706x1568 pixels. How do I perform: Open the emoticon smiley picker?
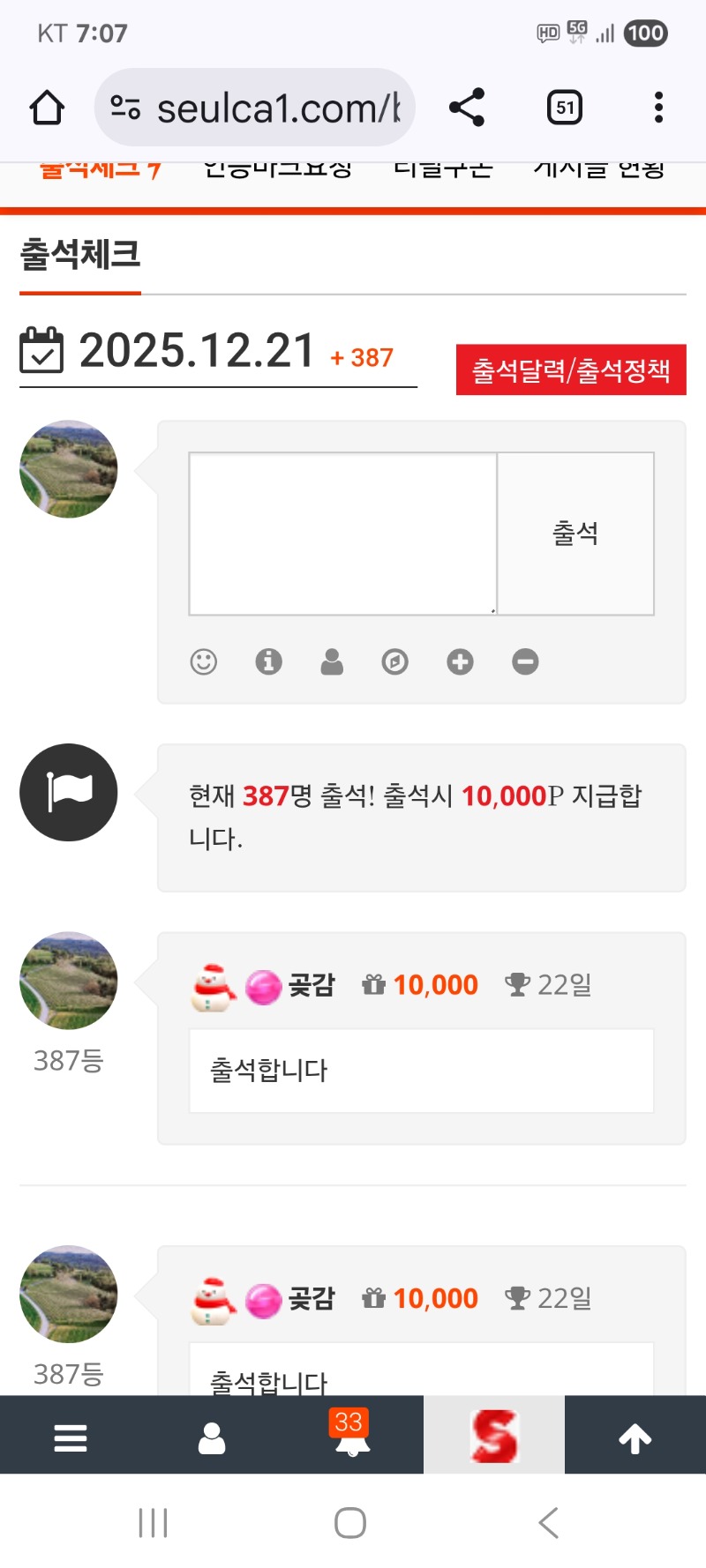coord(204,661)
